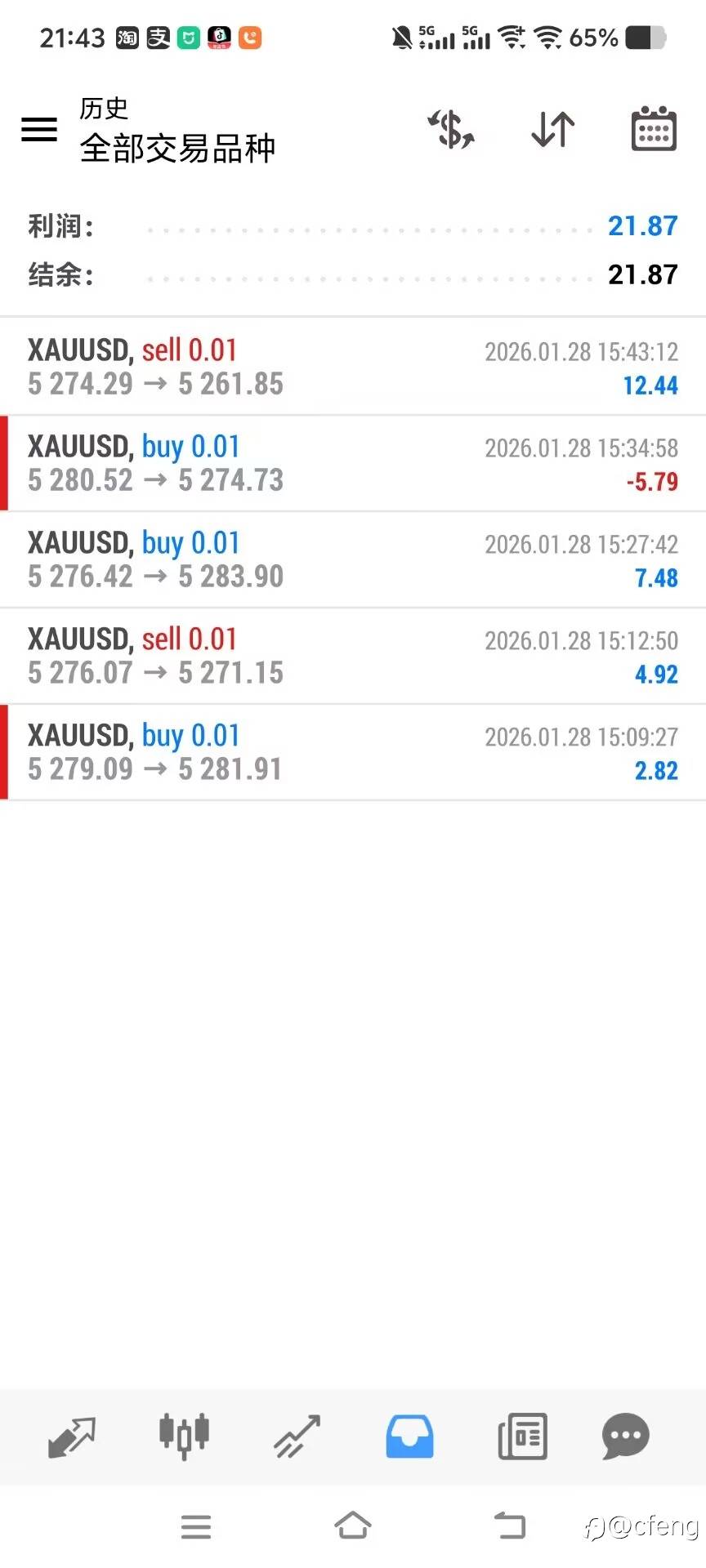The height and width of the screenshot is (1568, 706).
Task: Open the chat messages tab
Action: pos(626,1437)
